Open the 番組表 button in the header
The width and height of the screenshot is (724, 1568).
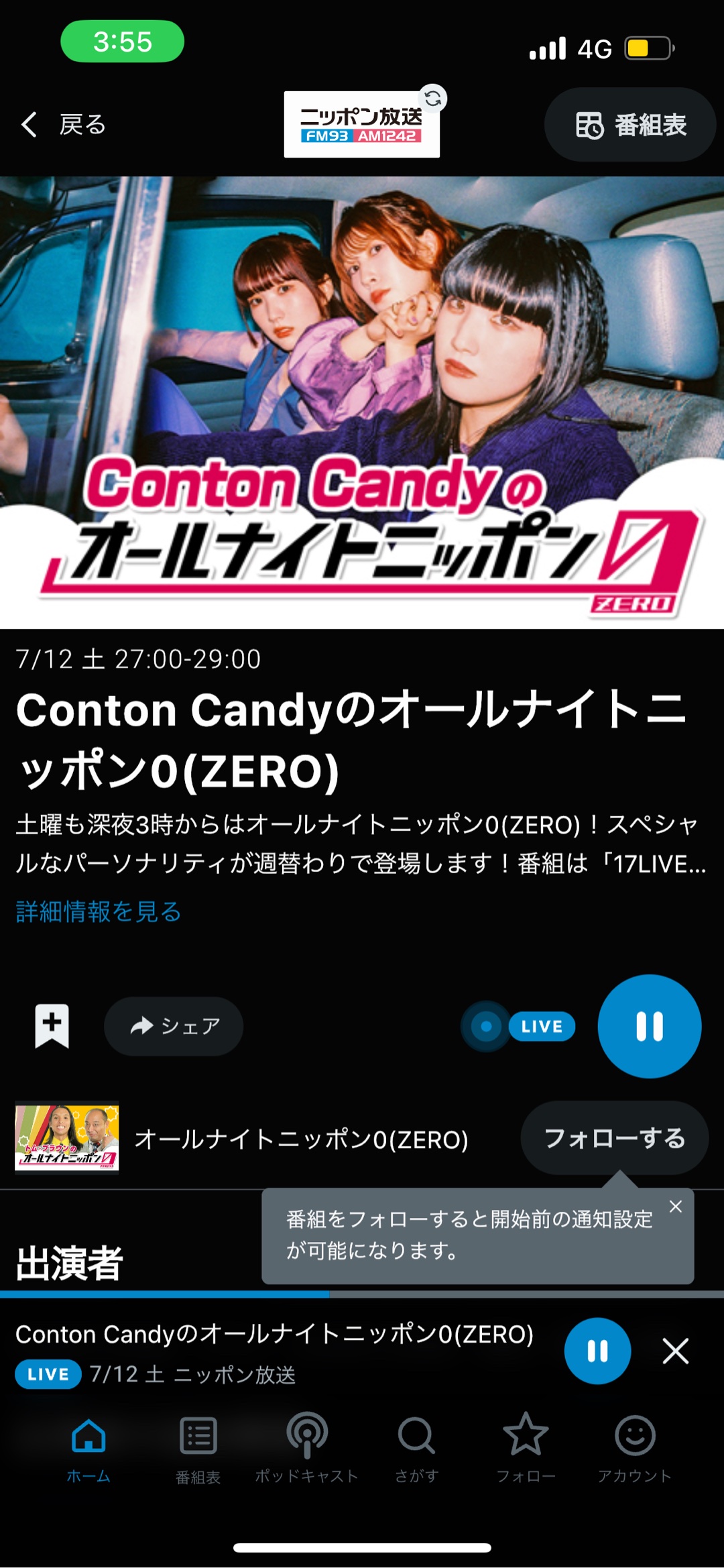(x=630, y=125)
